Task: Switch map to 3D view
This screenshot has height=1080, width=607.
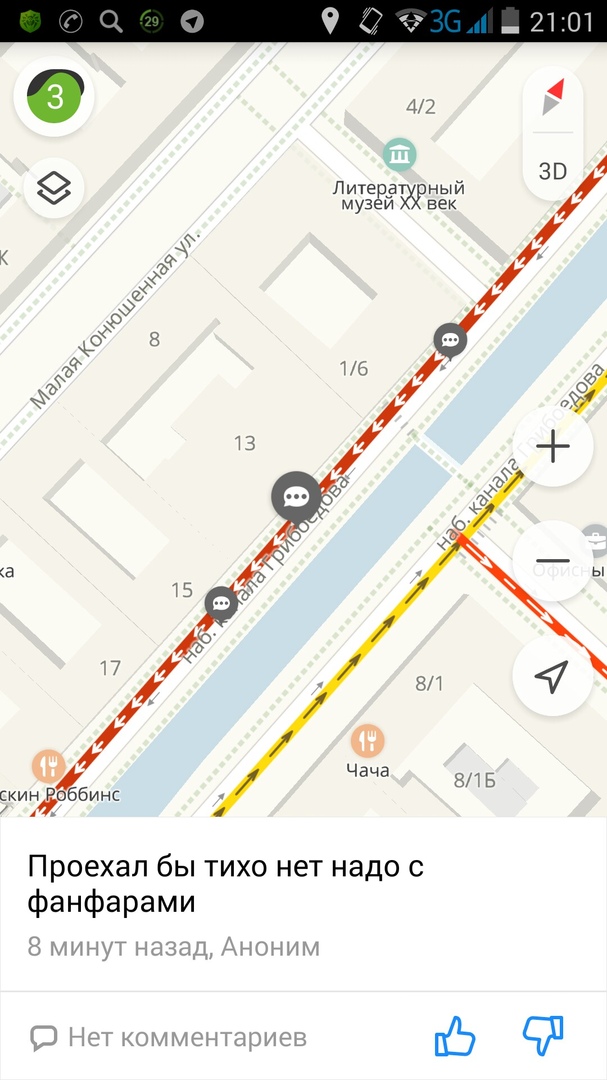Action: pos(553,171)
